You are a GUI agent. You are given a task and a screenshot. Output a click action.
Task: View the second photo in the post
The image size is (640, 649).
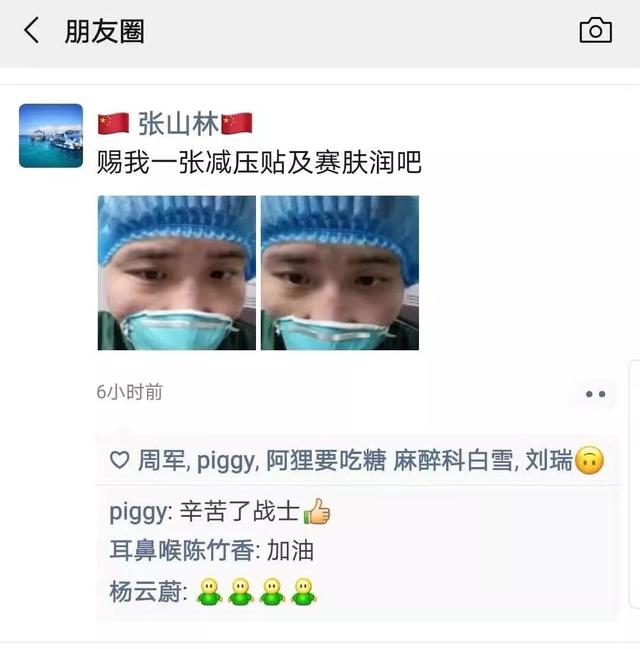[339, 272]
